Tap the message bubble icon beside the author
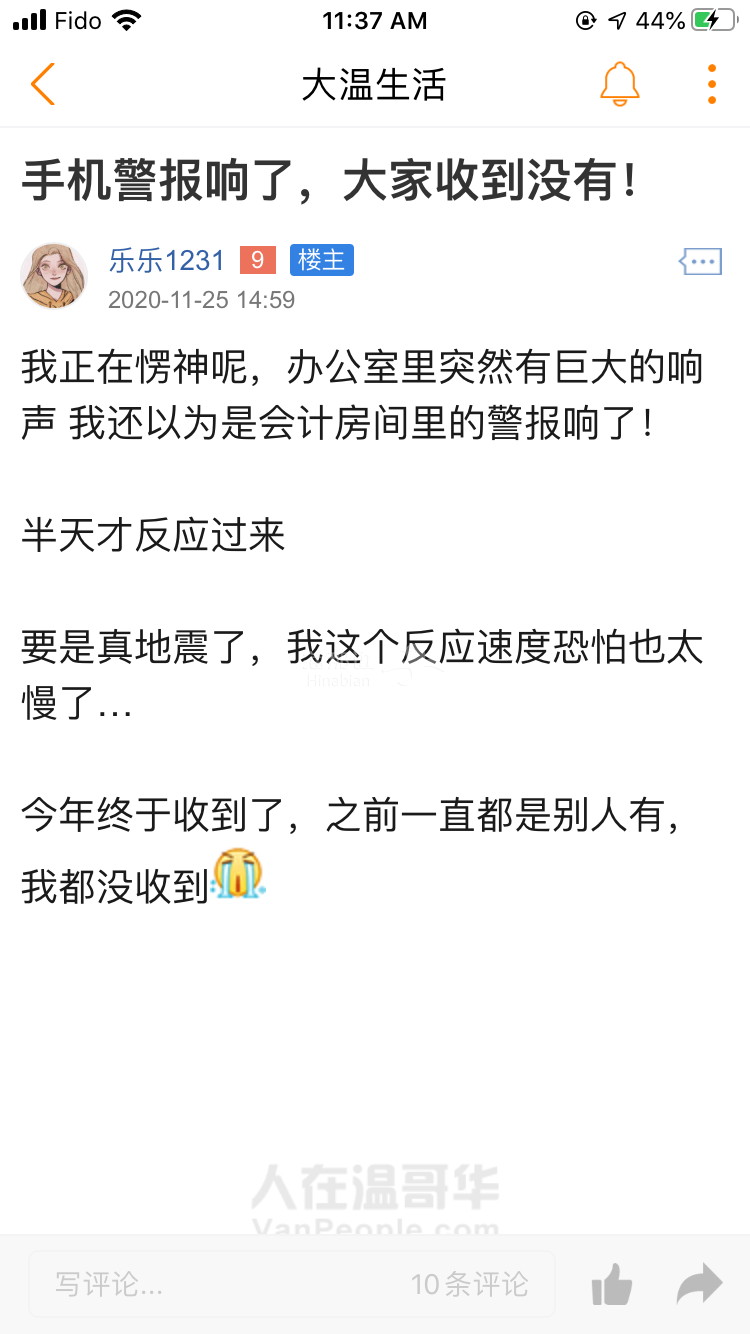The width and height of the screenshot is (750, 1334). 700,262
